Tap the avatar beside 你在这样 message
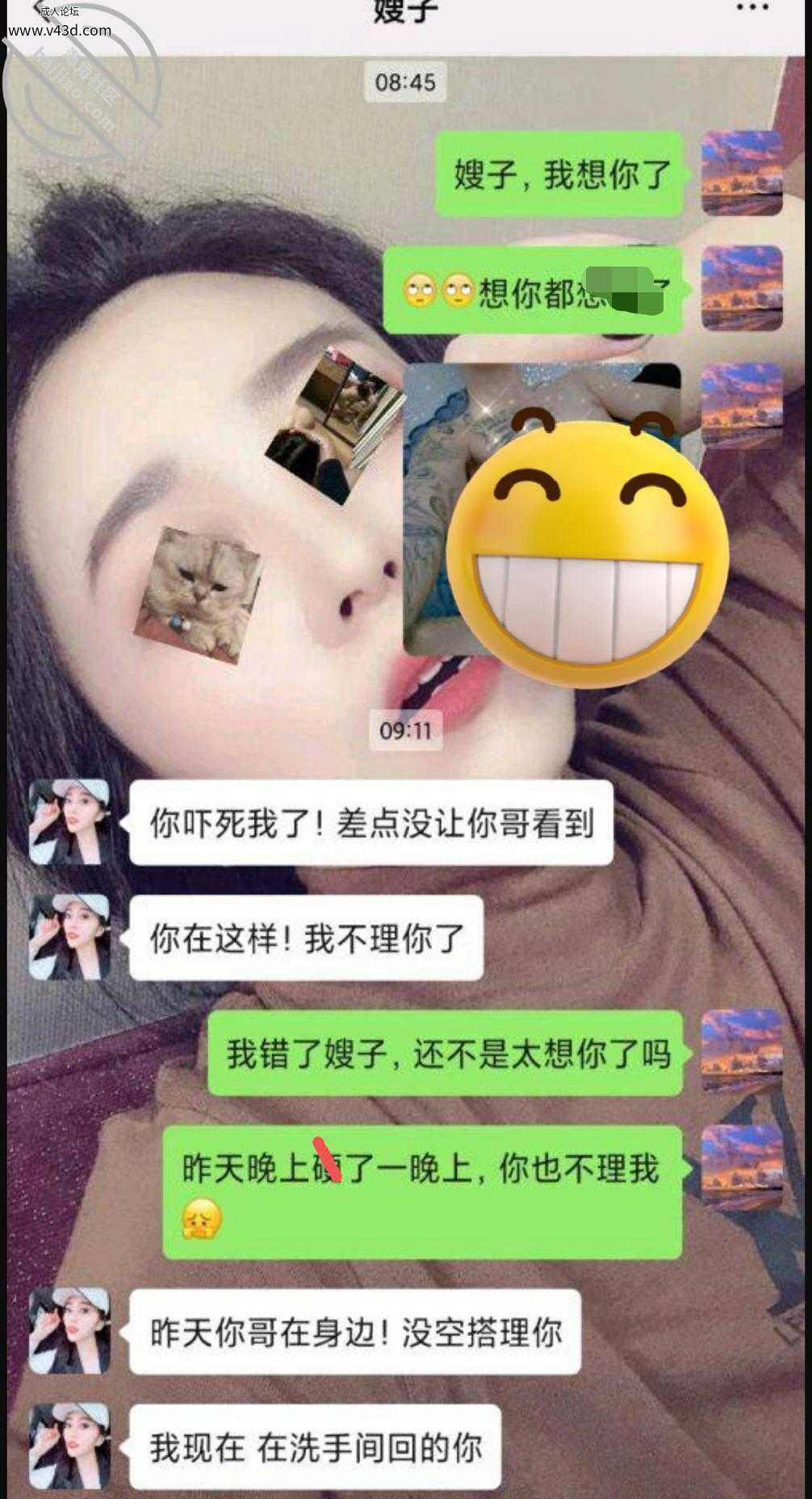The image size is (812, 1499). (69, 937)
